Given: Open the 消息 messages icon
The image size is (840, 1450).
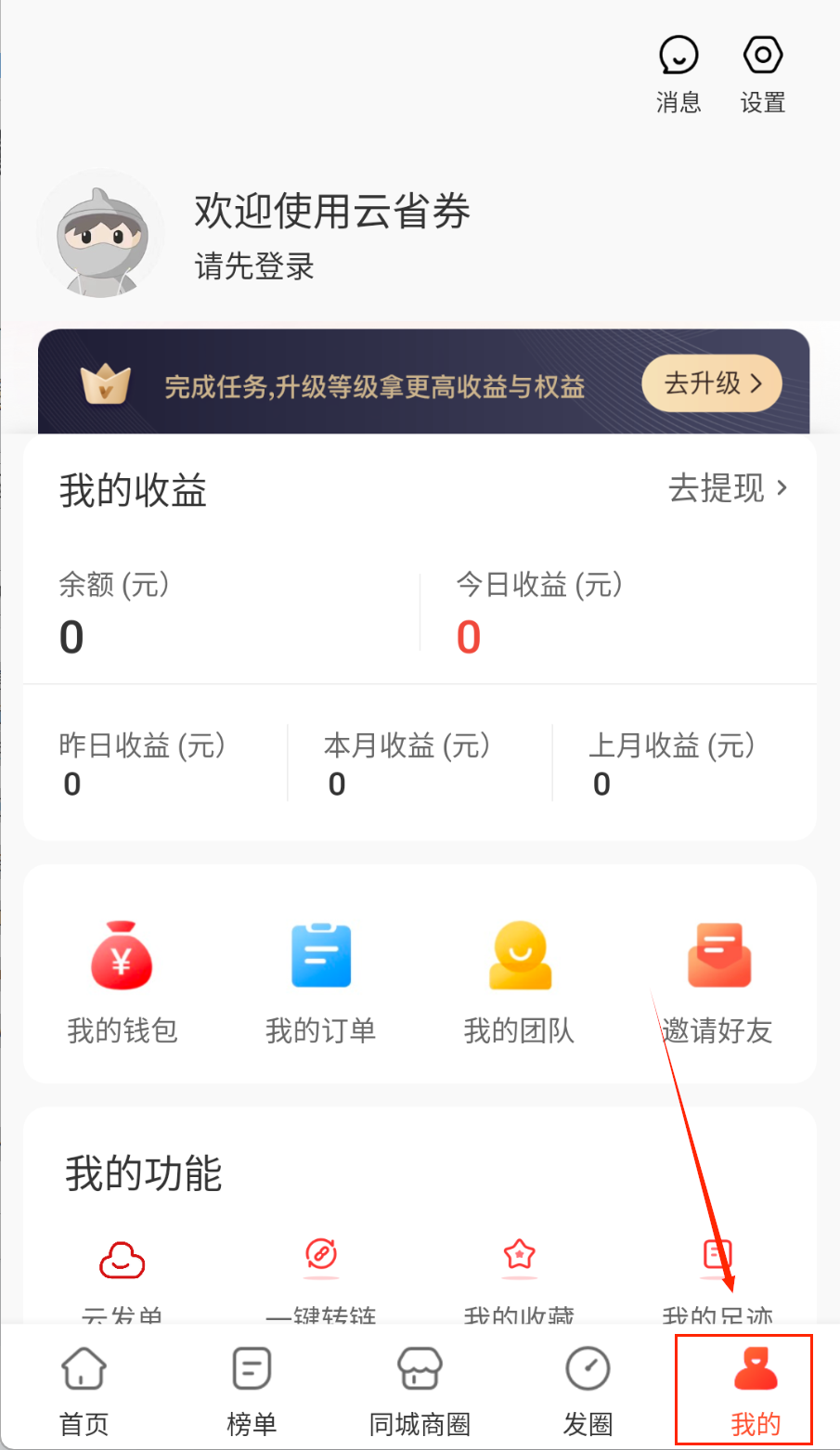Looking at the screenshot, I should (x=678, y=73).
